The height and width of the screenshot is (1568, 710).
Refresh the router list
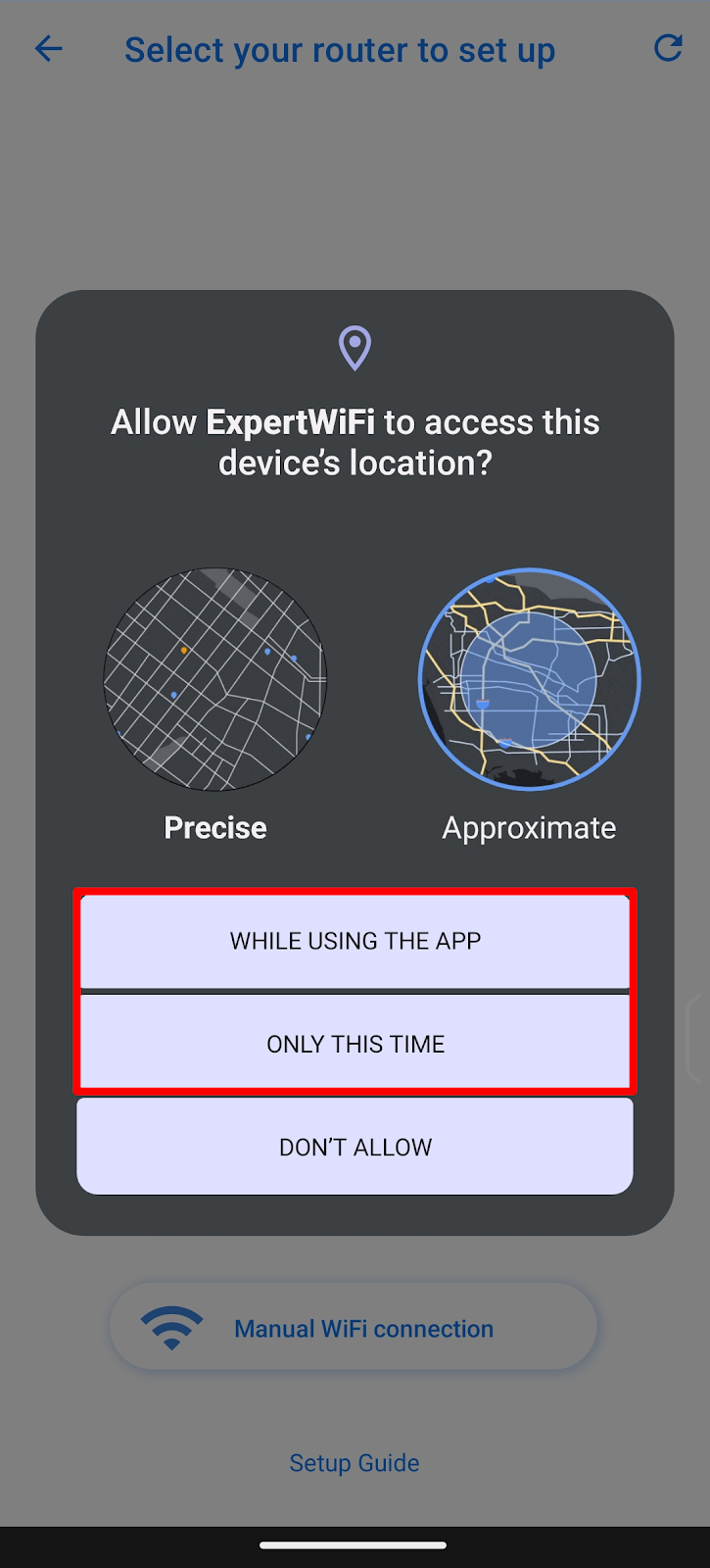click(x=668, y=48)
